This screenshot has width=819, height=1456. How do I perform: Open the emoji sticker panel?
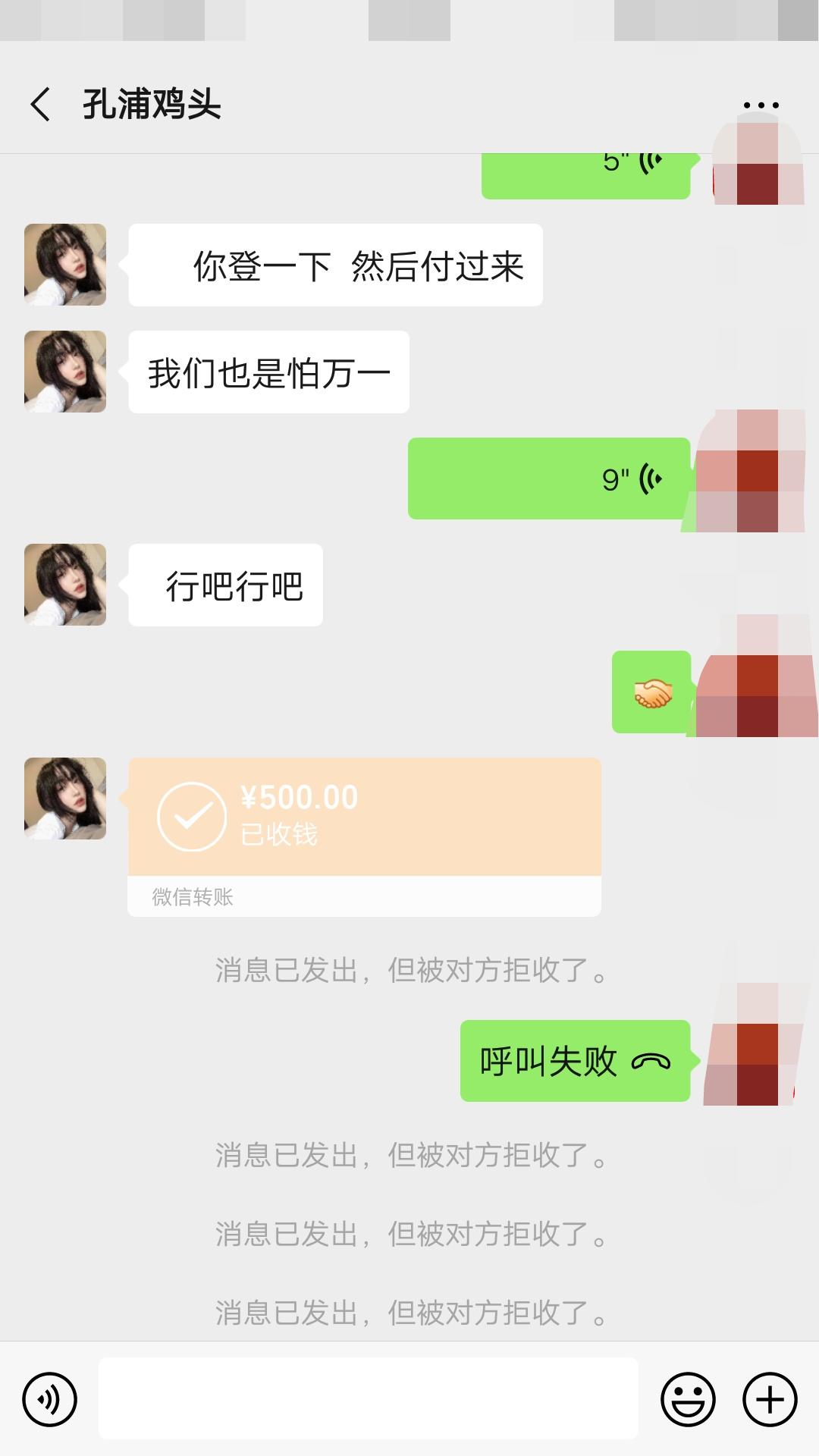tap(688, 1399)
